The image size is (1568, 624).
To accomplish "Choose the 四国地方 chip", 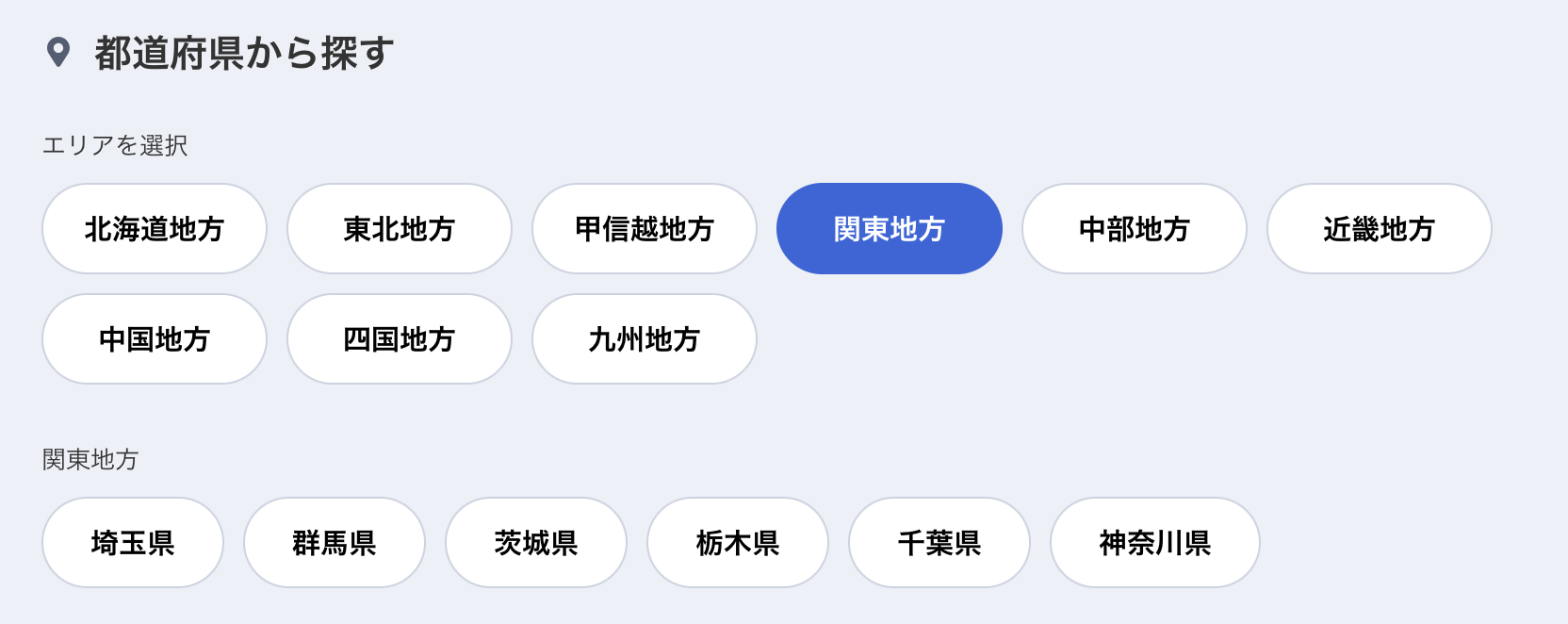I will coord(400,339).
